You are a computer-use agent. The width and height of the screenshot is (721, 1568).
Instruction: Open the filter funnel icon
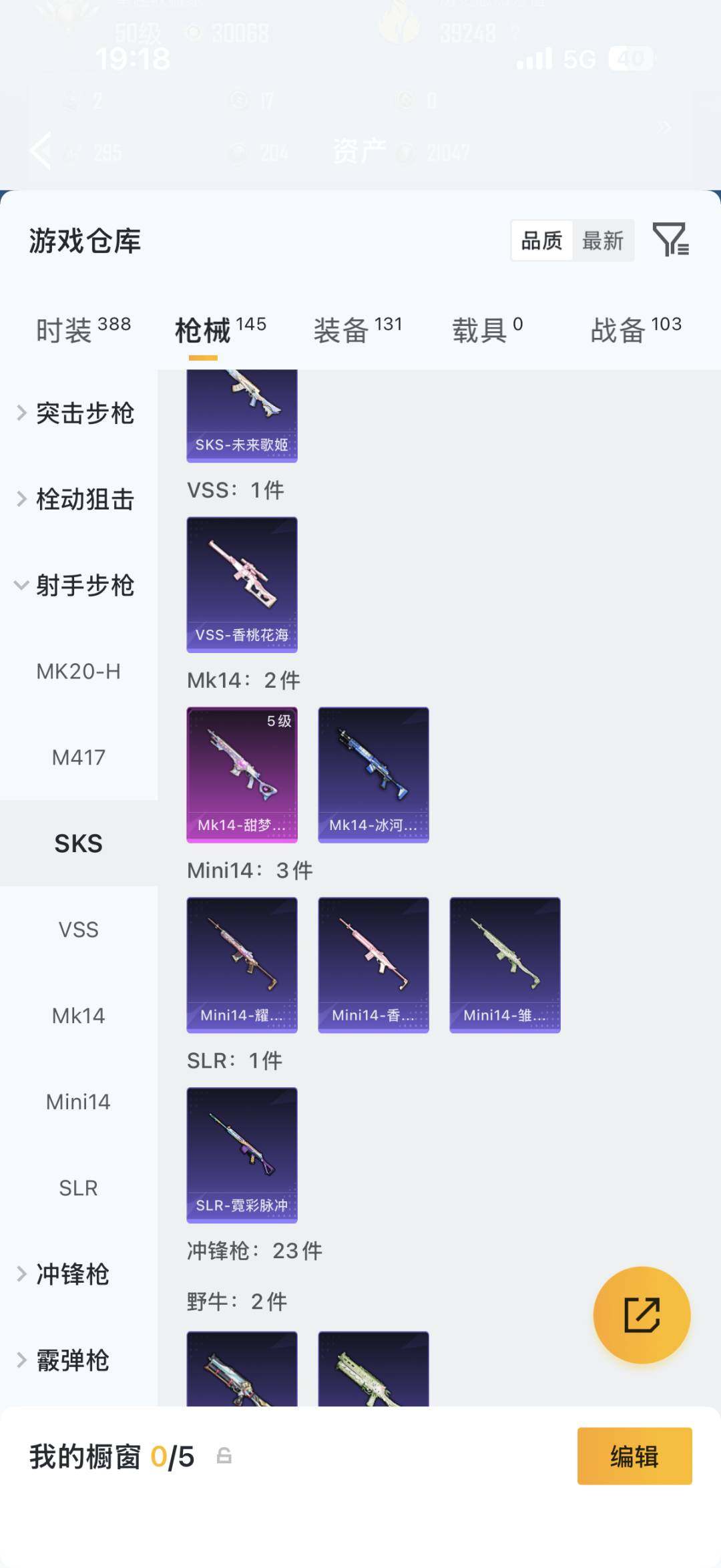tap(670, 240)
